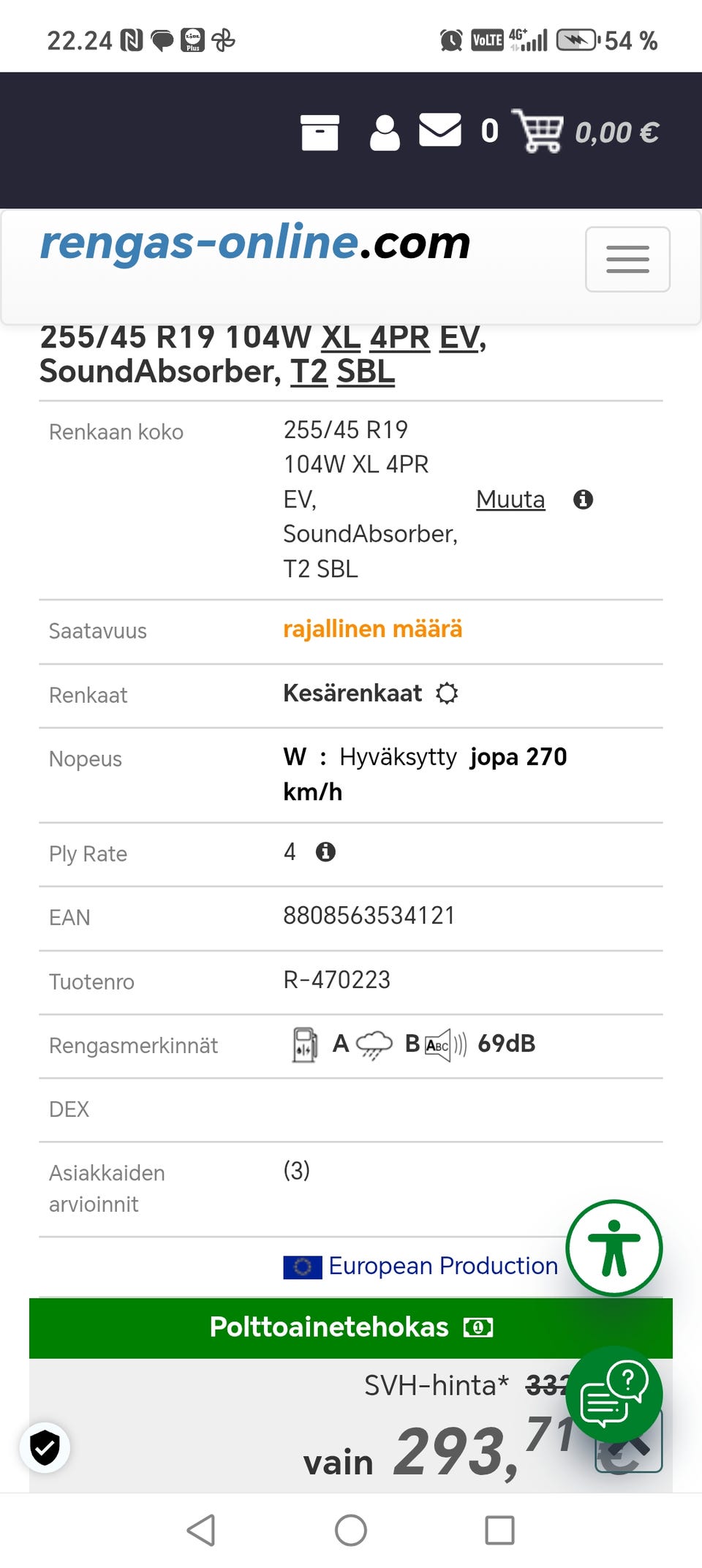Open the customer chat help button
Screen dimensions: 702x1568
click(614, 1394)
